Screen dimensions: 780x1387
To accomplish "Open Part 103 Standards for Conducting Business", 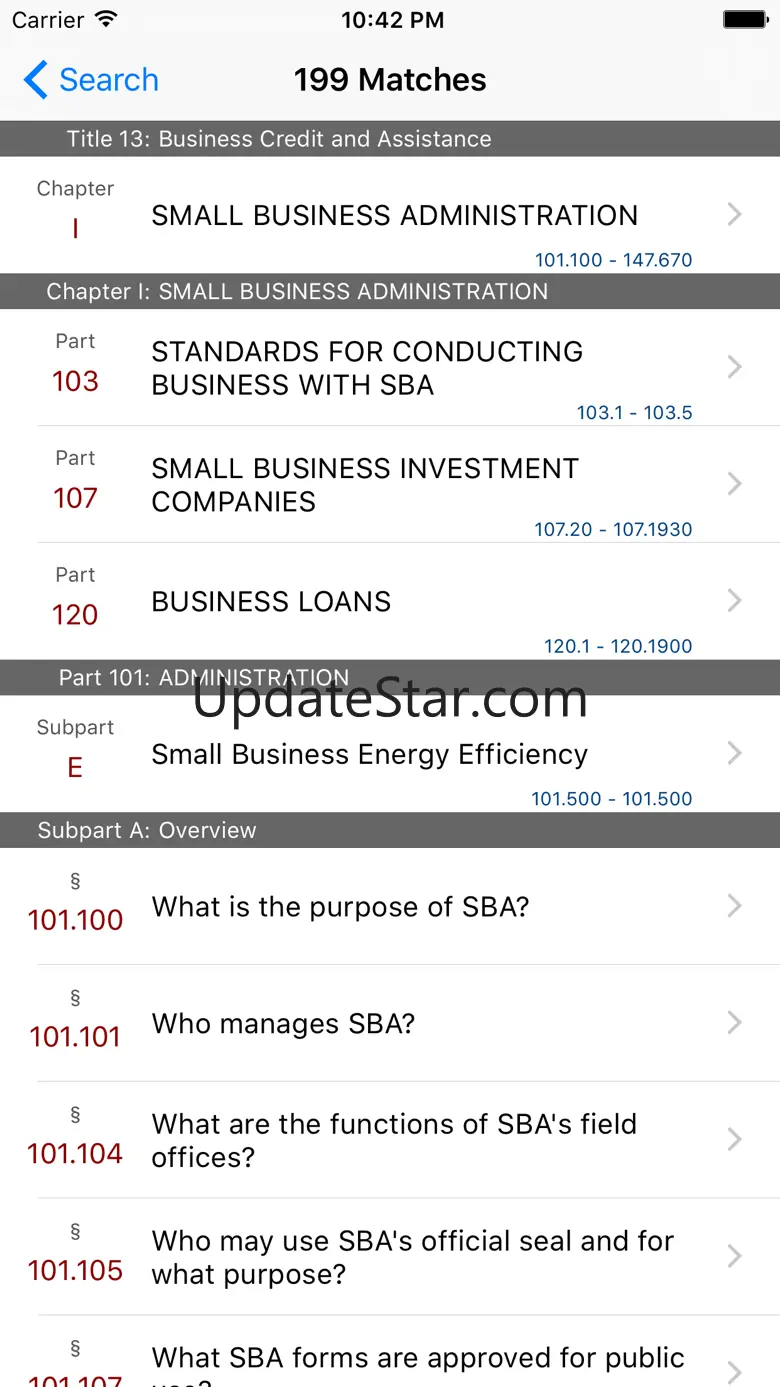I will tap(390, 368).
